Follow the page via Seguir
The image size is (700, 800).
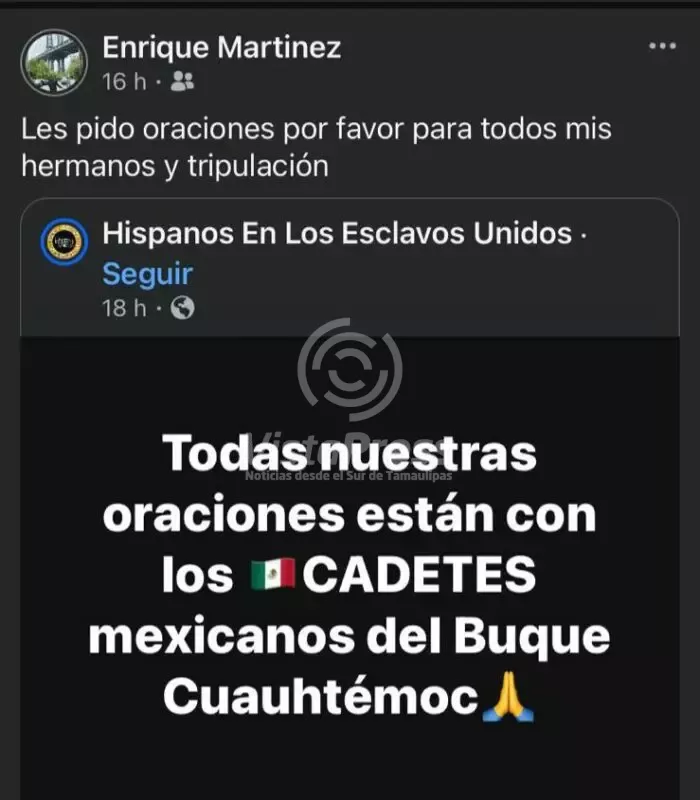pos(147,273)
